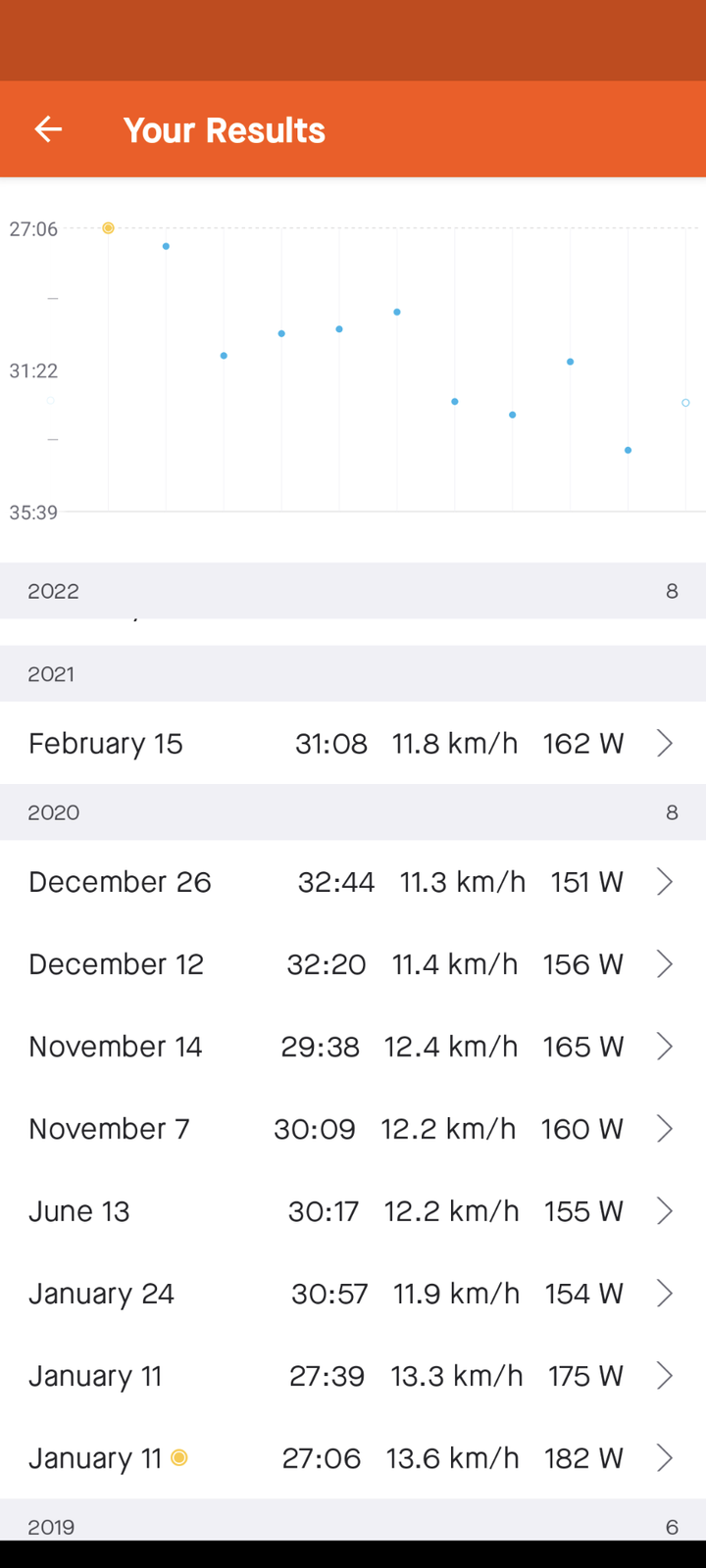The height and width of the screenshot is (1568, 706).
Task: View the December 12 effort details
Action: pos(353,964)
